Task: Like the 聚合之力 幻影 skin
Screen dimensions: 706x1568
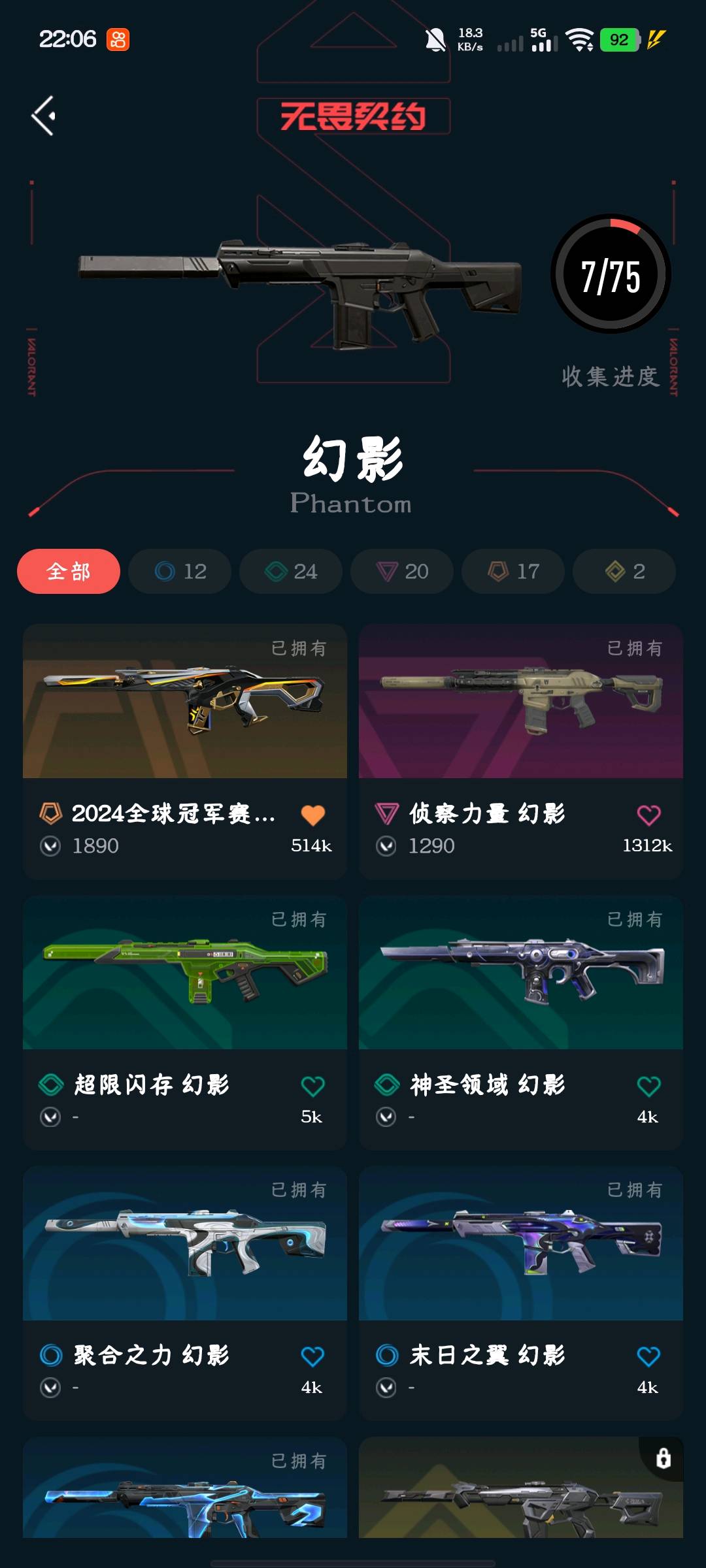Action: pos(312,1356)
